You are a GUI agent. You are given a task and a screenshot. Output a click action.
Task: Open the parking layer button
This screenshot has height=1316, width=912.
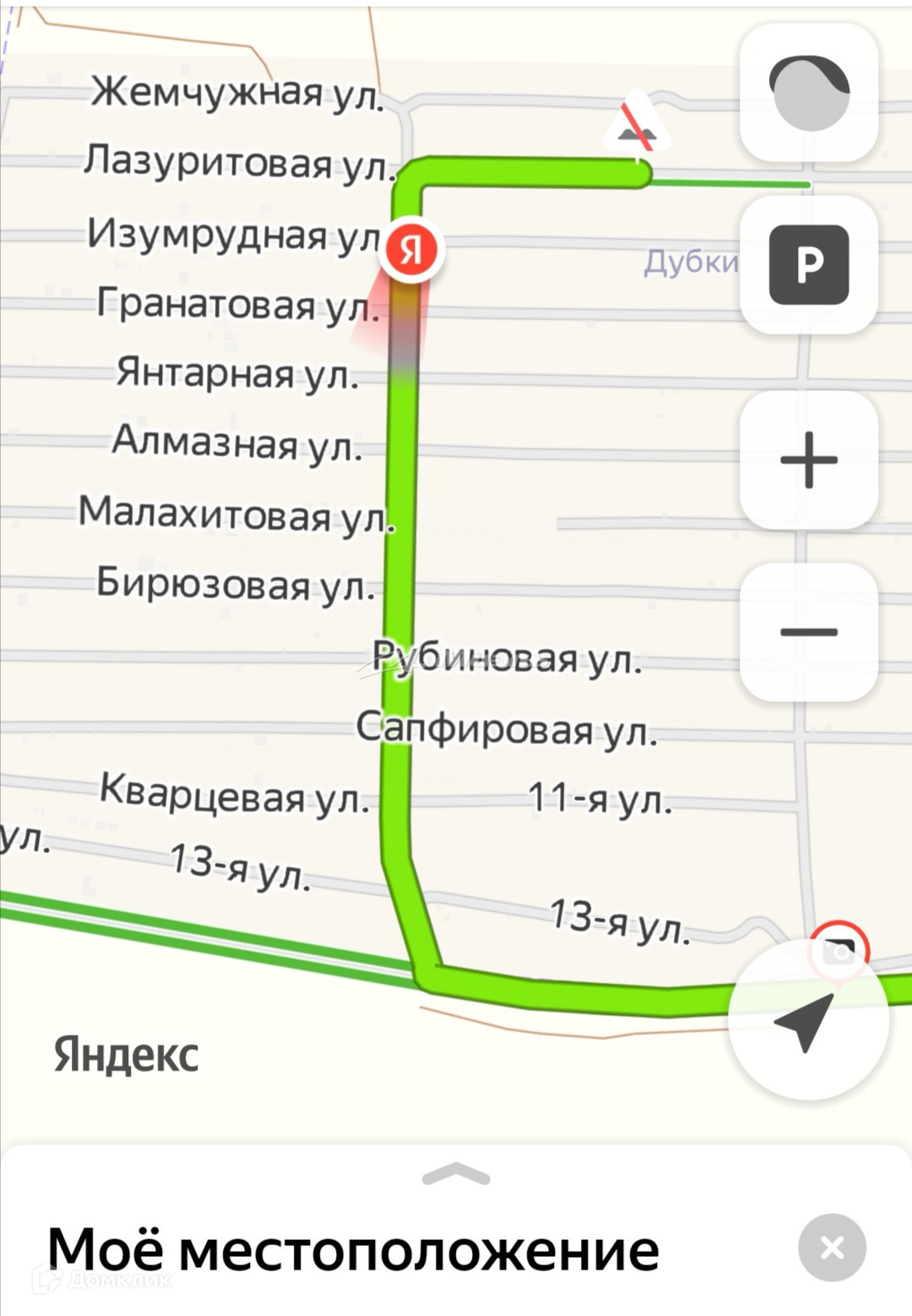[808, 264]
